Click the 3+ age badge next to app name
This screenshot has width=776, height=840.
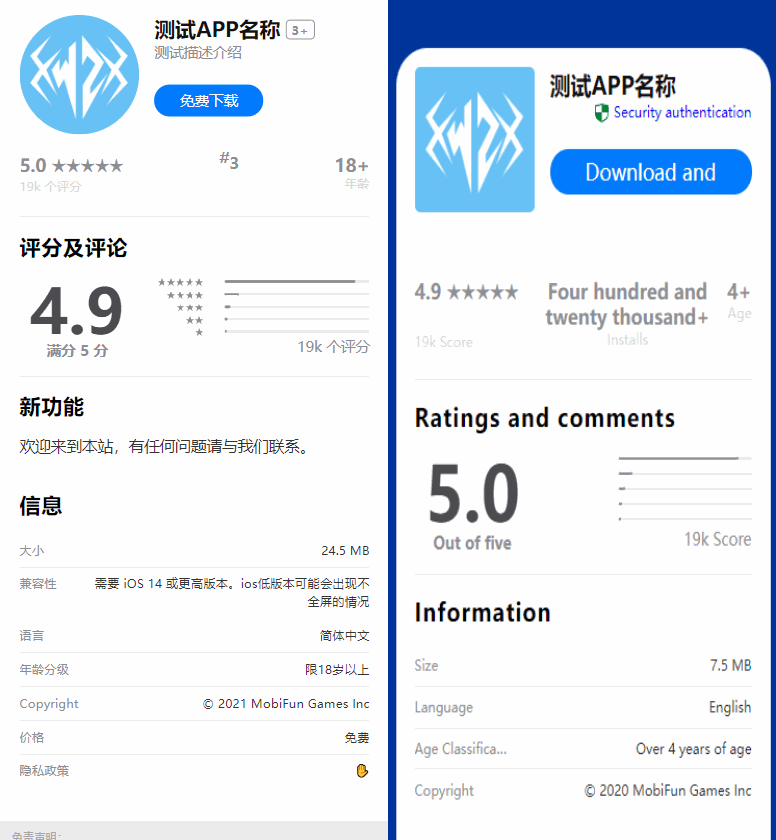click(300, 30)
